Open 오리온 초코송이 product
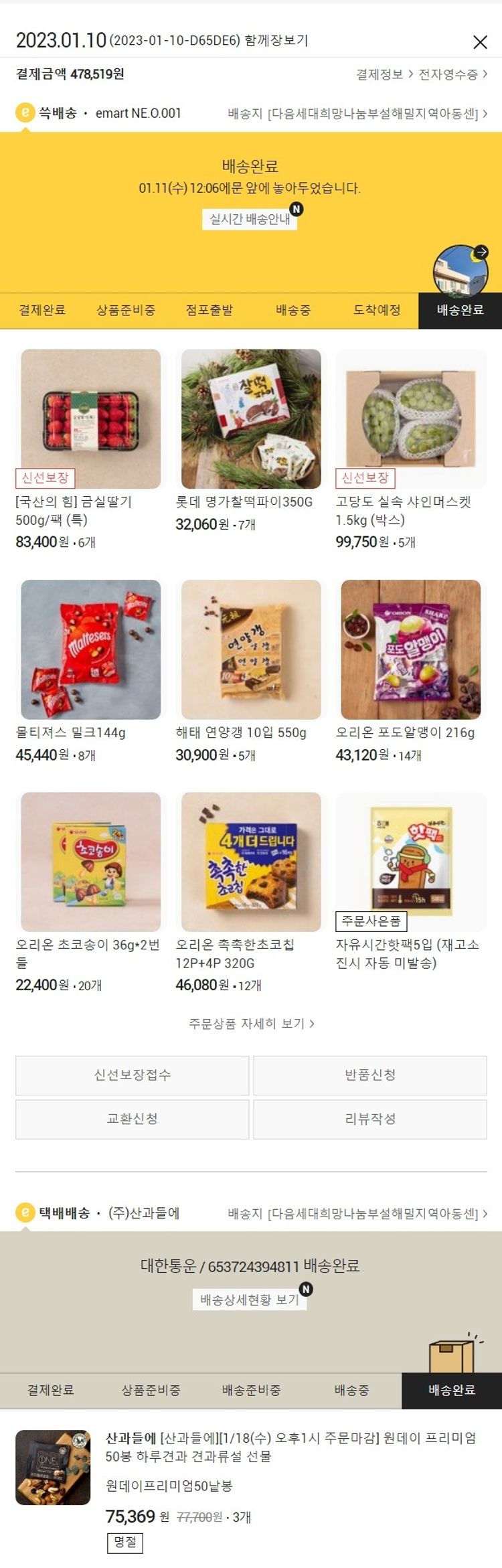 click(91, 862)
